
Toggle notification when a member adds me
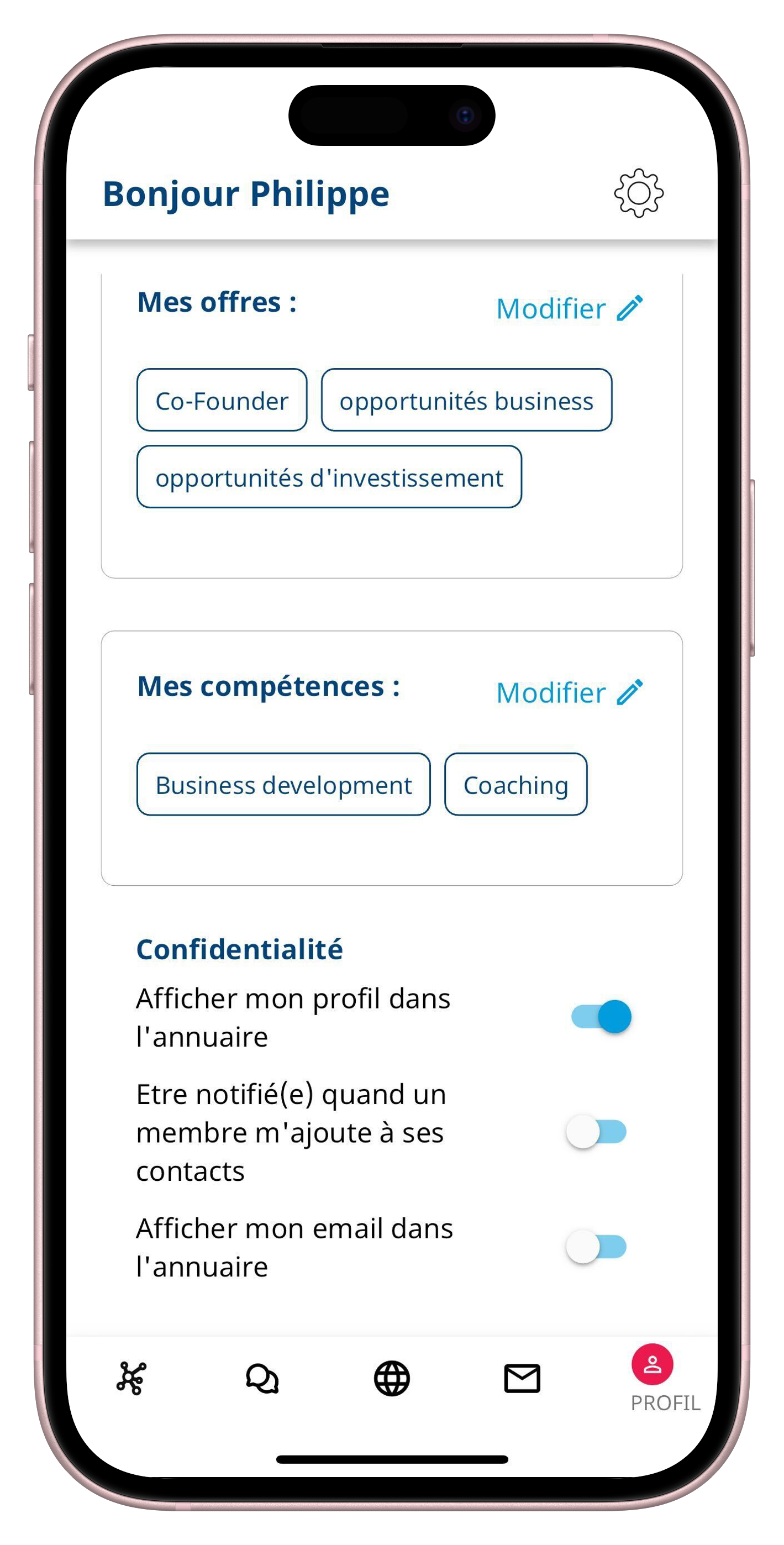click(597, 1132)
